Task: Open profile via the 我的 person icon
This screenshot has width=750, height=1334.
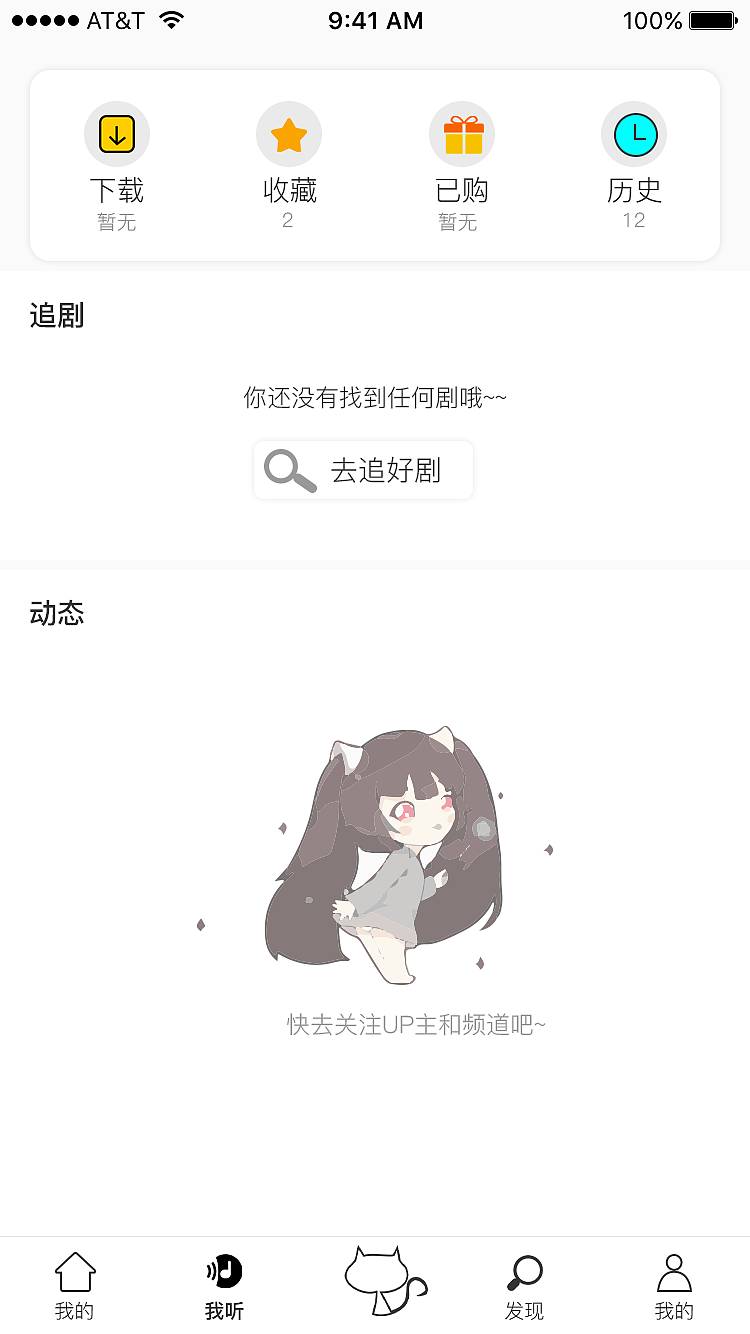Action: coord(674,1271)
